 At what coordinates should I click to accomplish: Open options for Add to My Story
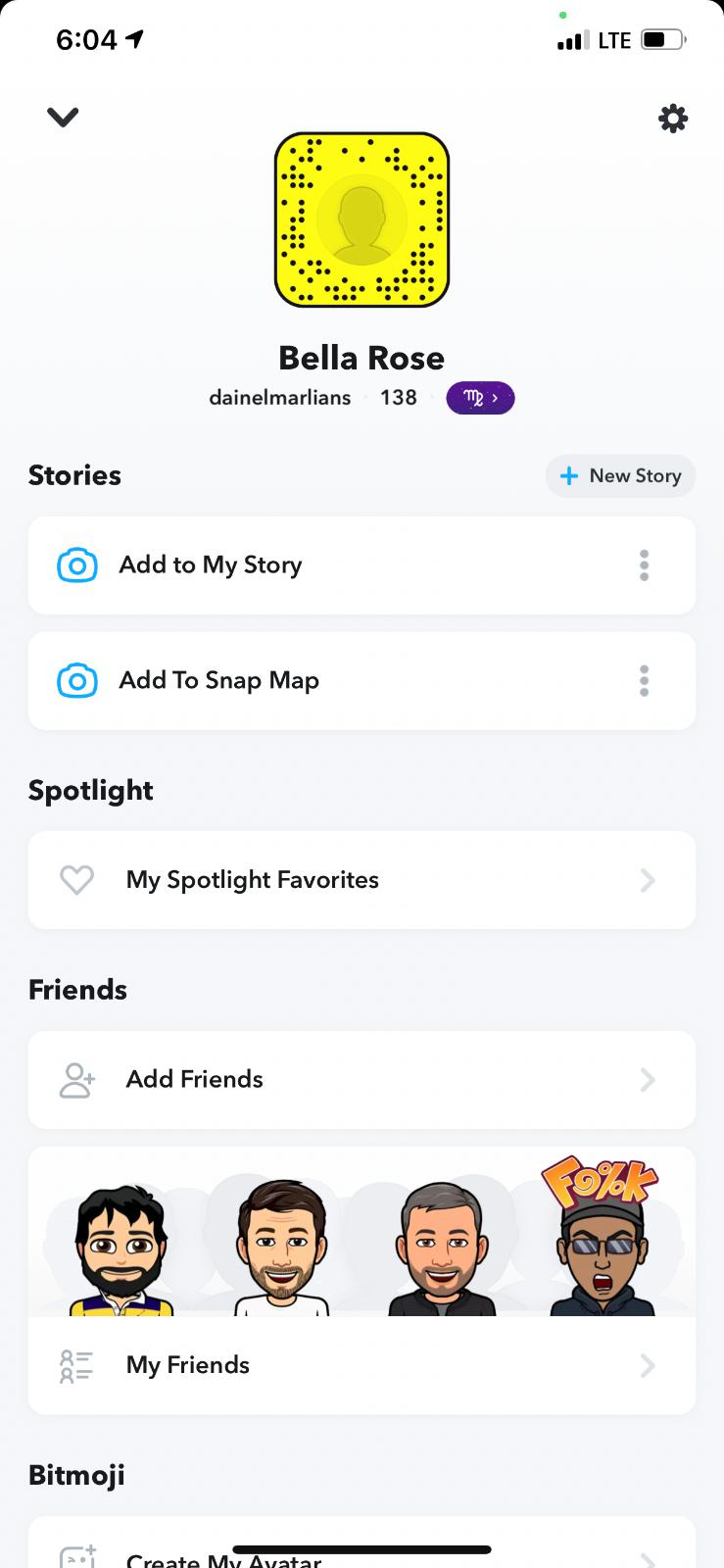[x=644, y=565]
